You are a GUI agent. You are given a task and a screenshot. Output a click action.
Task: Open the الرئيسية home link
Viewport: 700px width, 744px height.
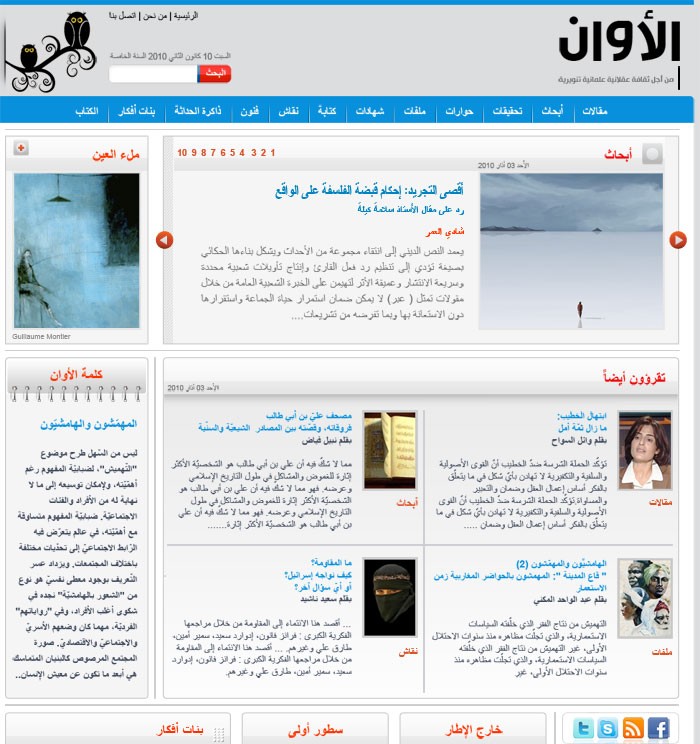(x=186, y=17)
